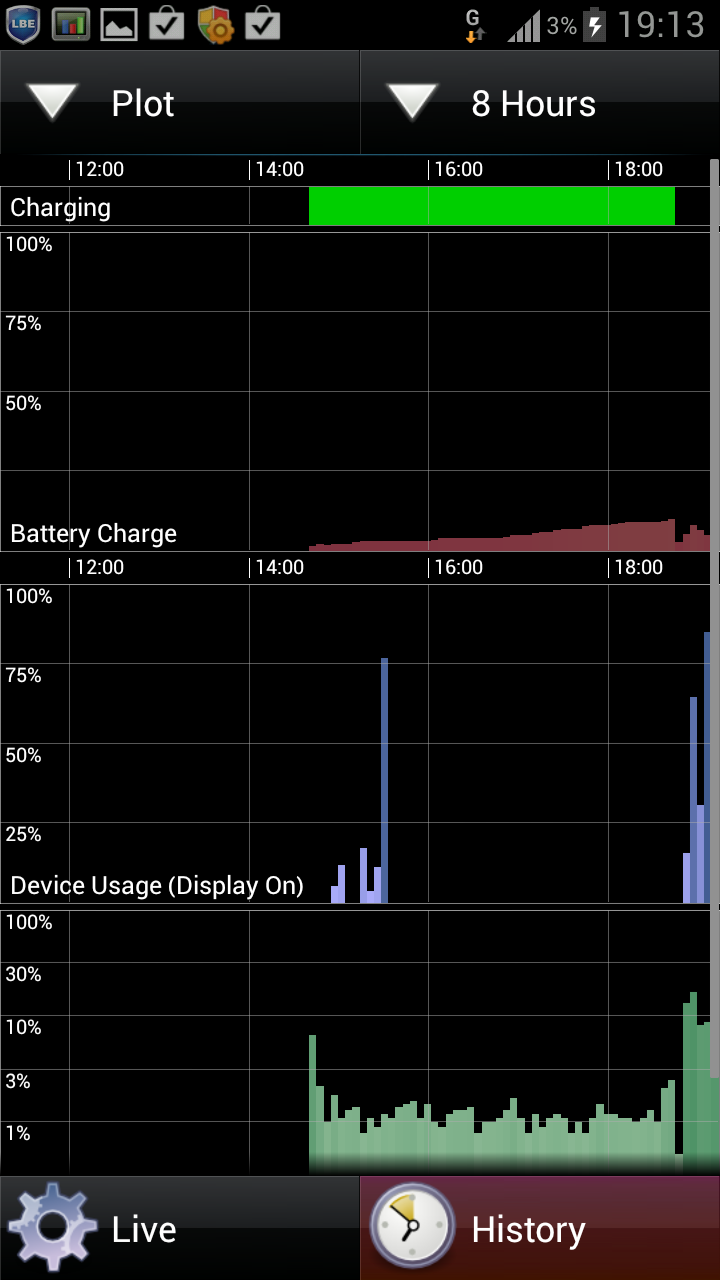720x1280 pixels.
Task: Open the Plot dropdown
Action: click(x=180, y=103)
